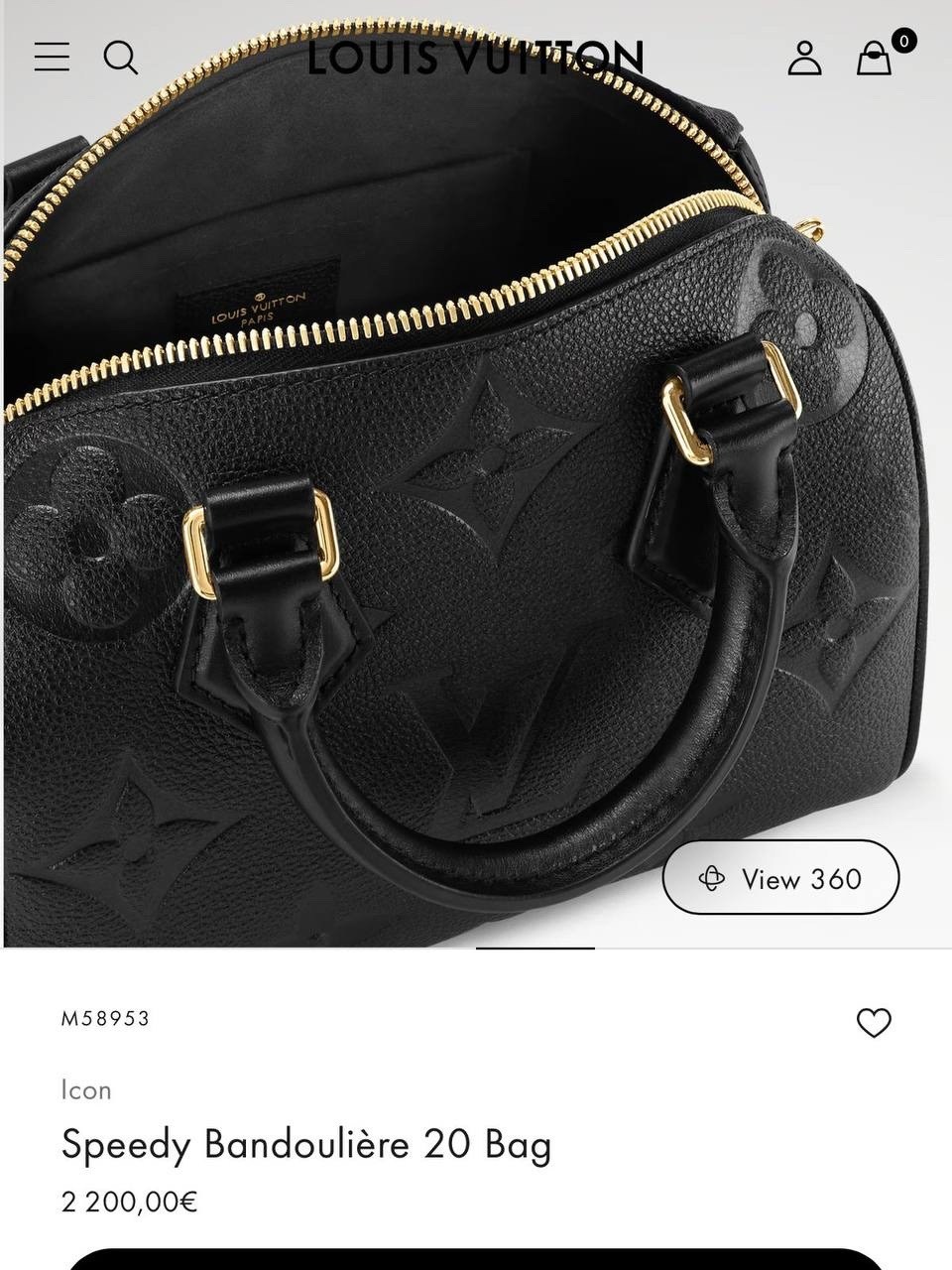
Task: Open the shopping bag cart icon
Action: pos(872,62)
